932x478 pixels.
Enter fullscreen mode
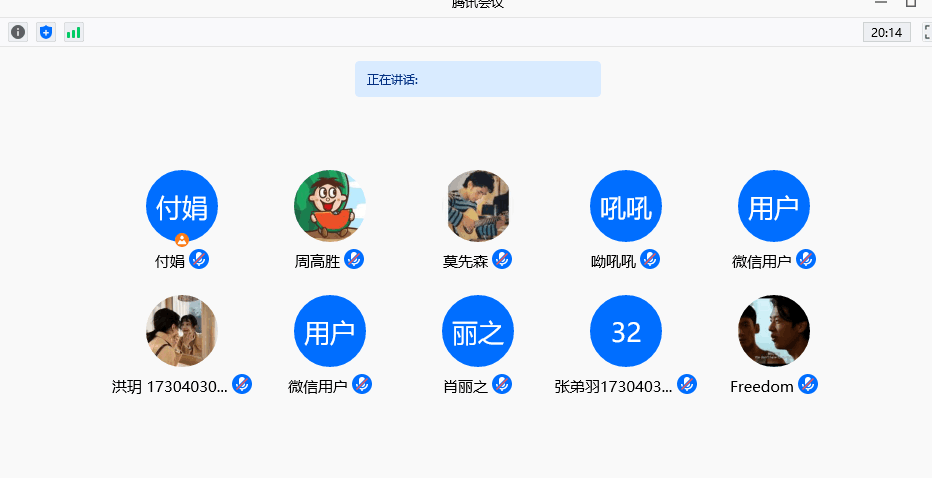click(x=926, y=32)
